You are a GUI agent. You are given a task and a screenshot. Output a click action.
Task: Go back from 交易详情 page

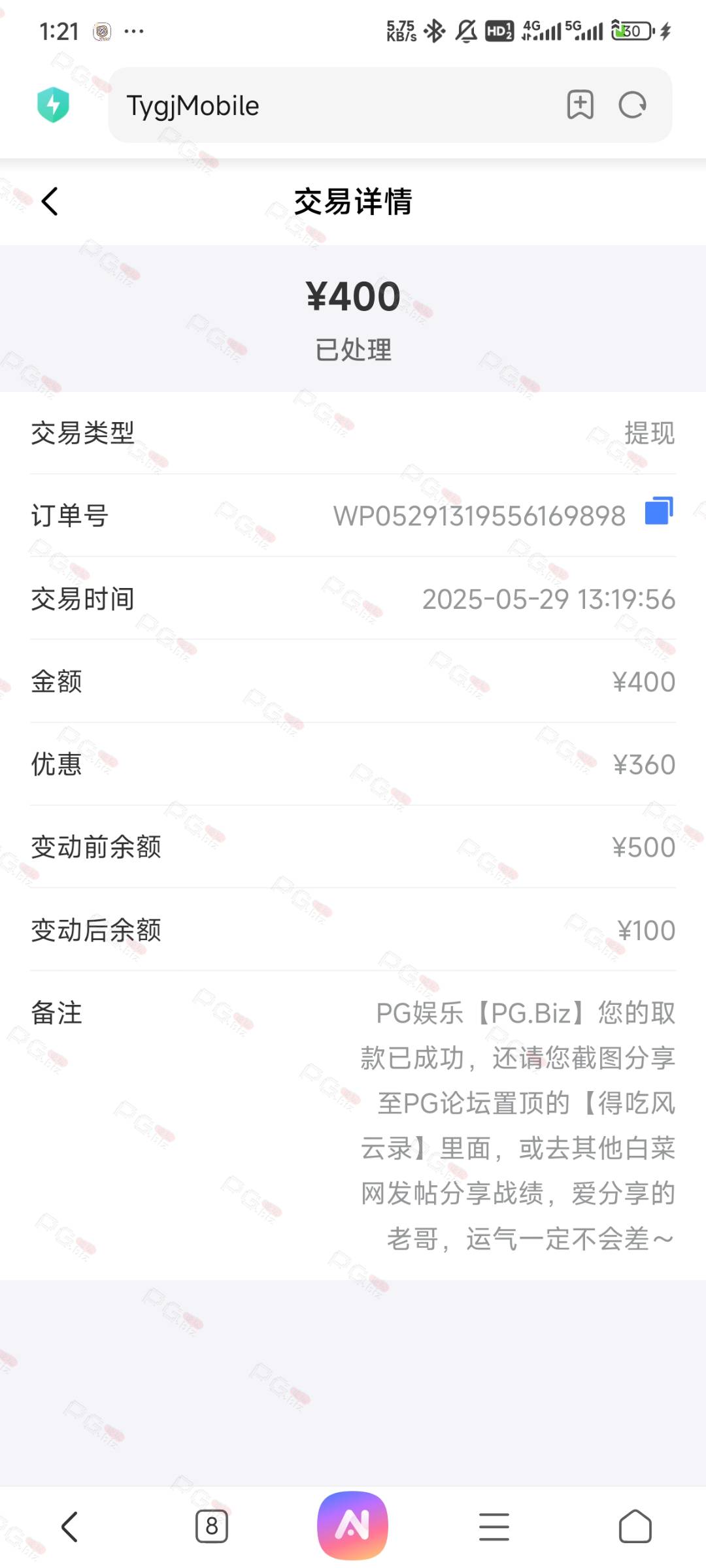pyautogui.click(x=50, y=201)
